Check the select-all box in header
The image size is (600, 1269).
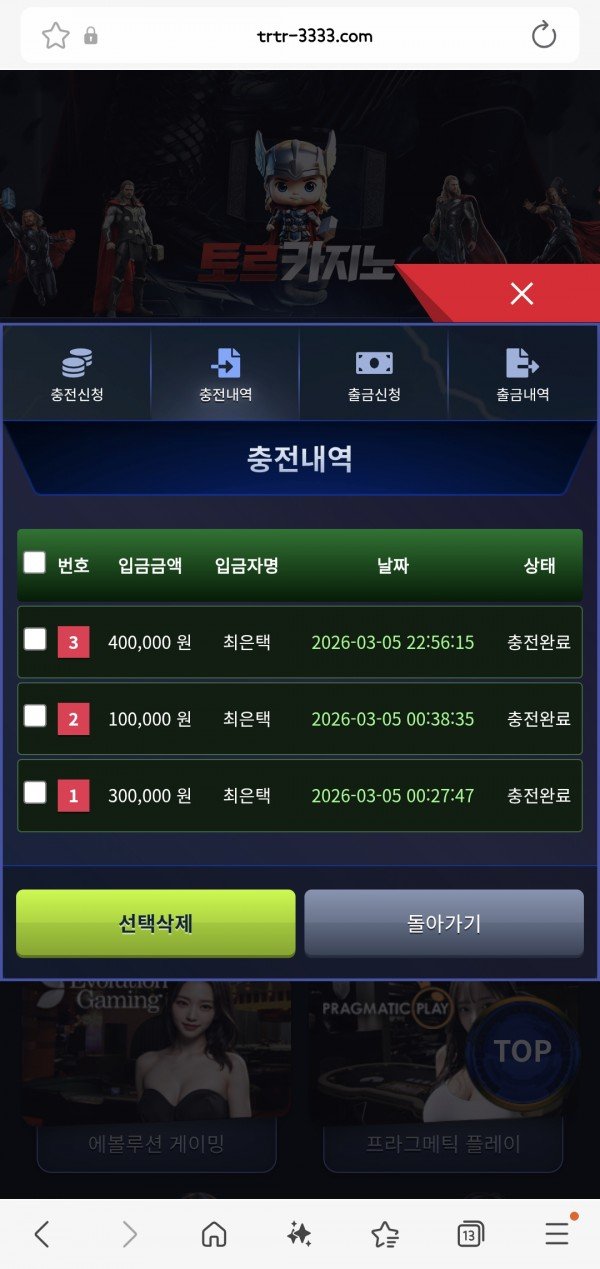click(35, 563)
